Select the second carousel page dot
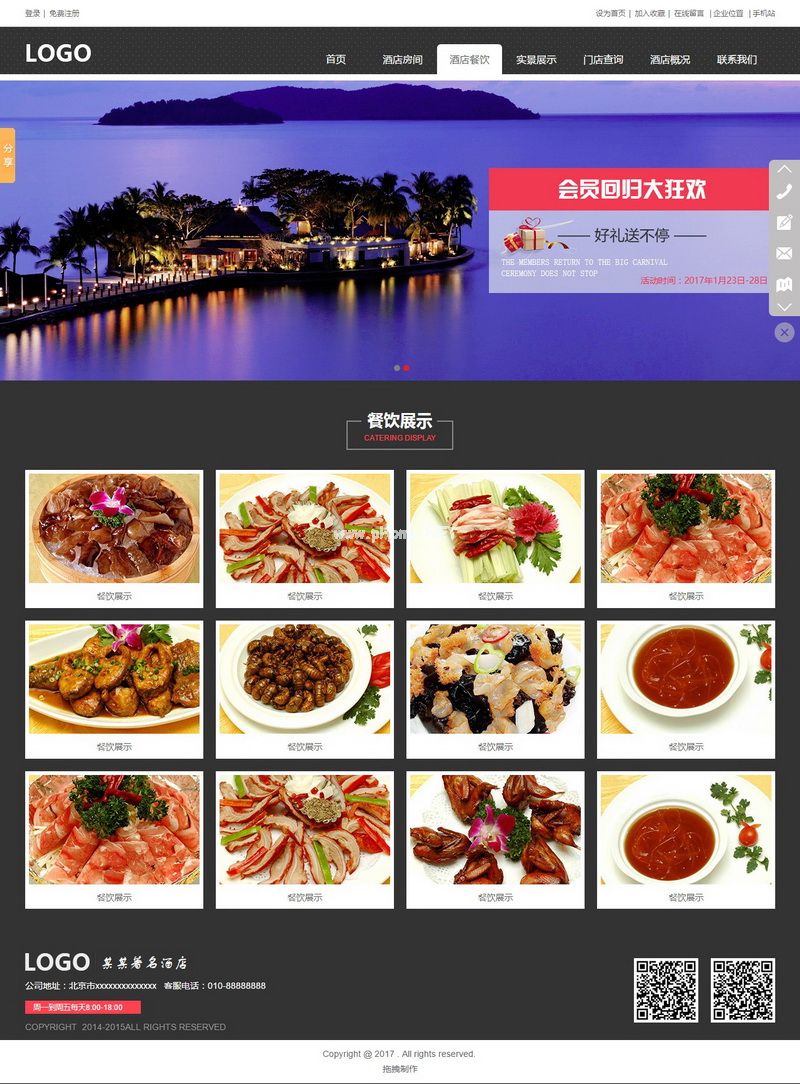Viewport: 800px width, 1084px height. [x=406, y=368]
